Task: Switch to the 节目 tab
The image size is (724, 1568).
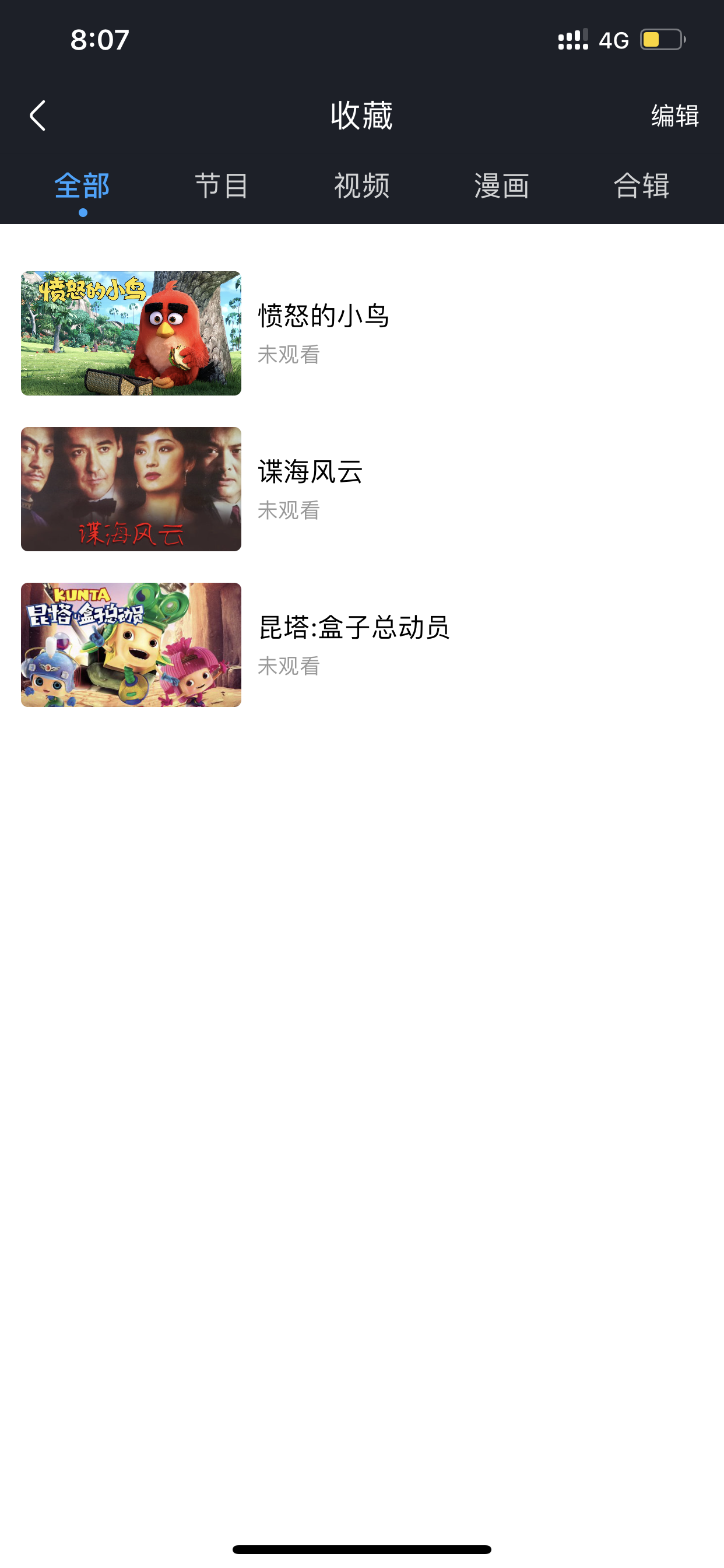Action: click(222, 185)
